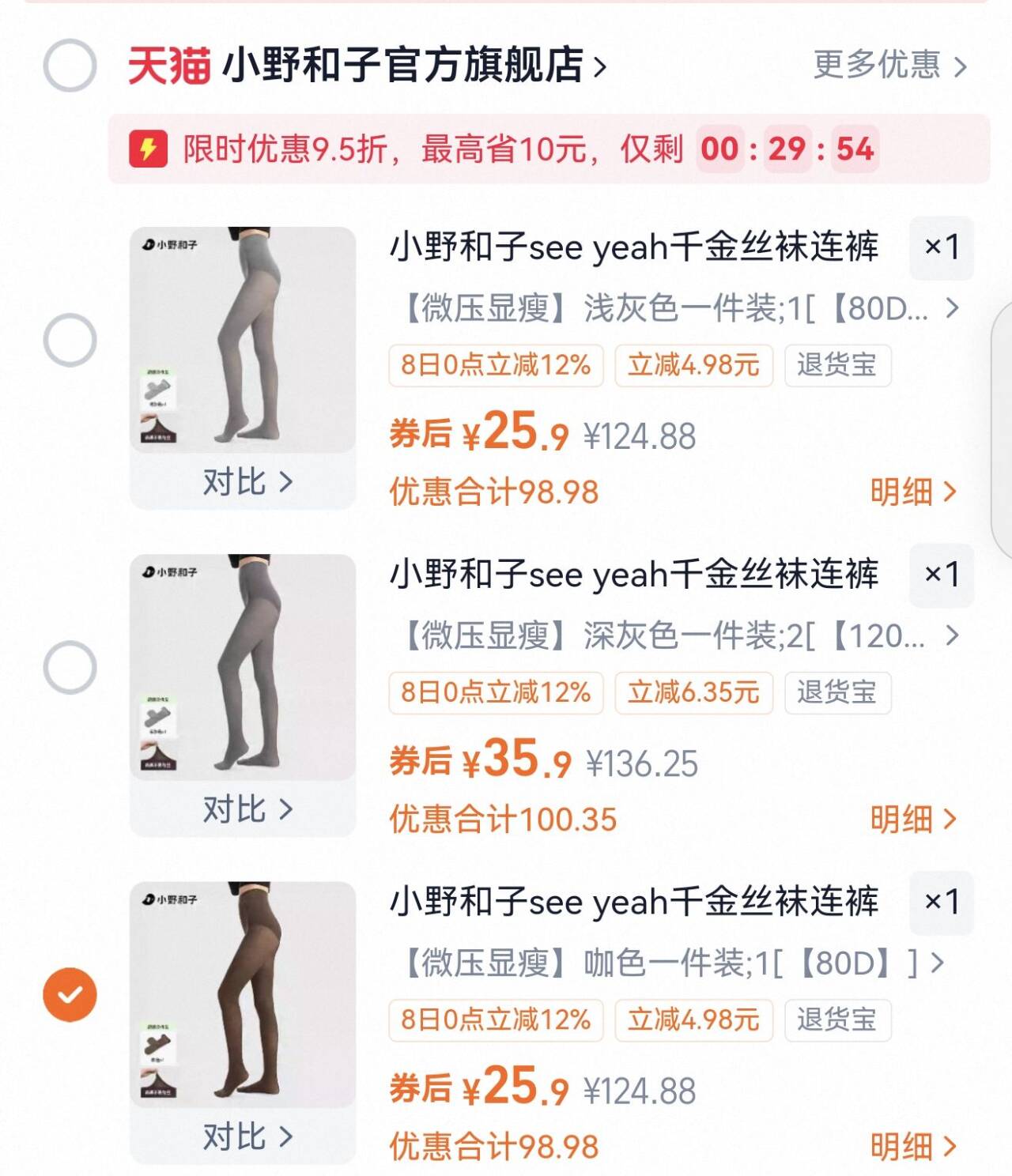Screen dimensions: 1012x1176
Task: Open 更多优惠 for this store
Action: [889, 65]
